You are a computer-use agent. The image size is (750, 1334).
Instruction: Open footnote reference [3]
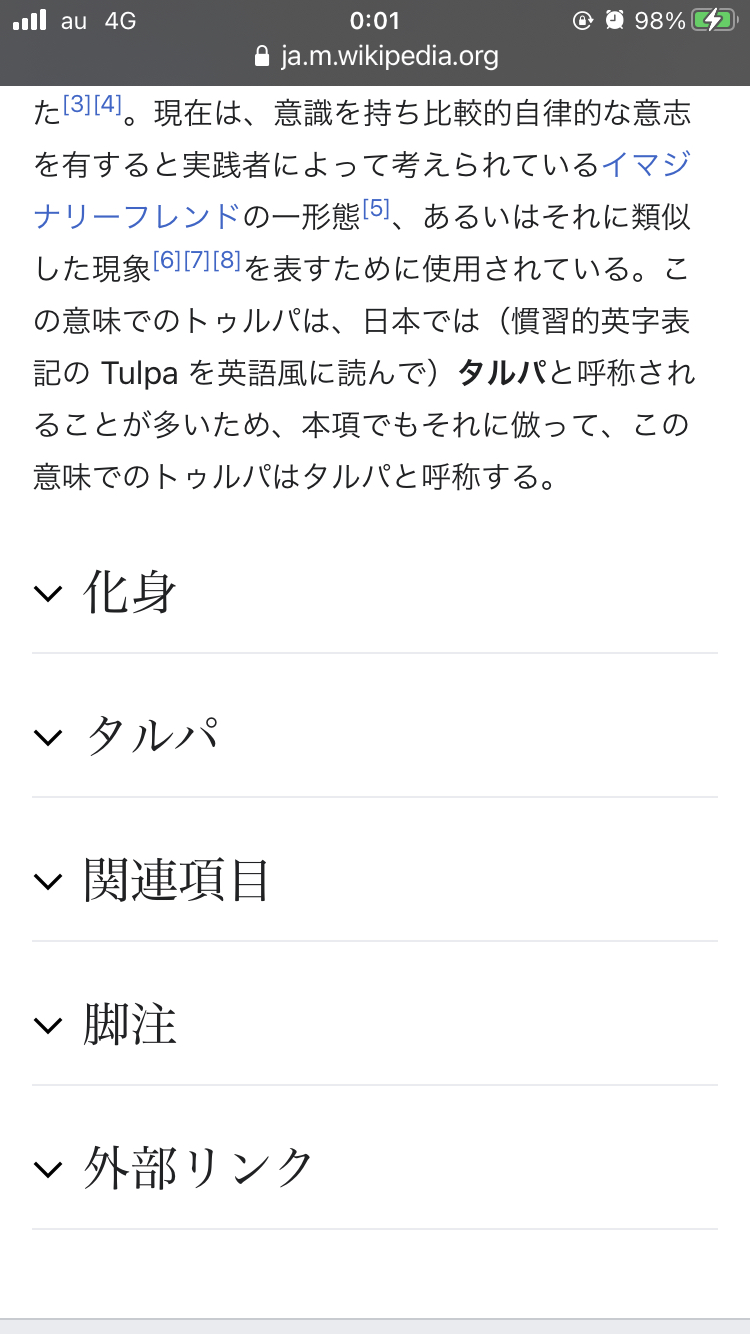tap(77, 103)
